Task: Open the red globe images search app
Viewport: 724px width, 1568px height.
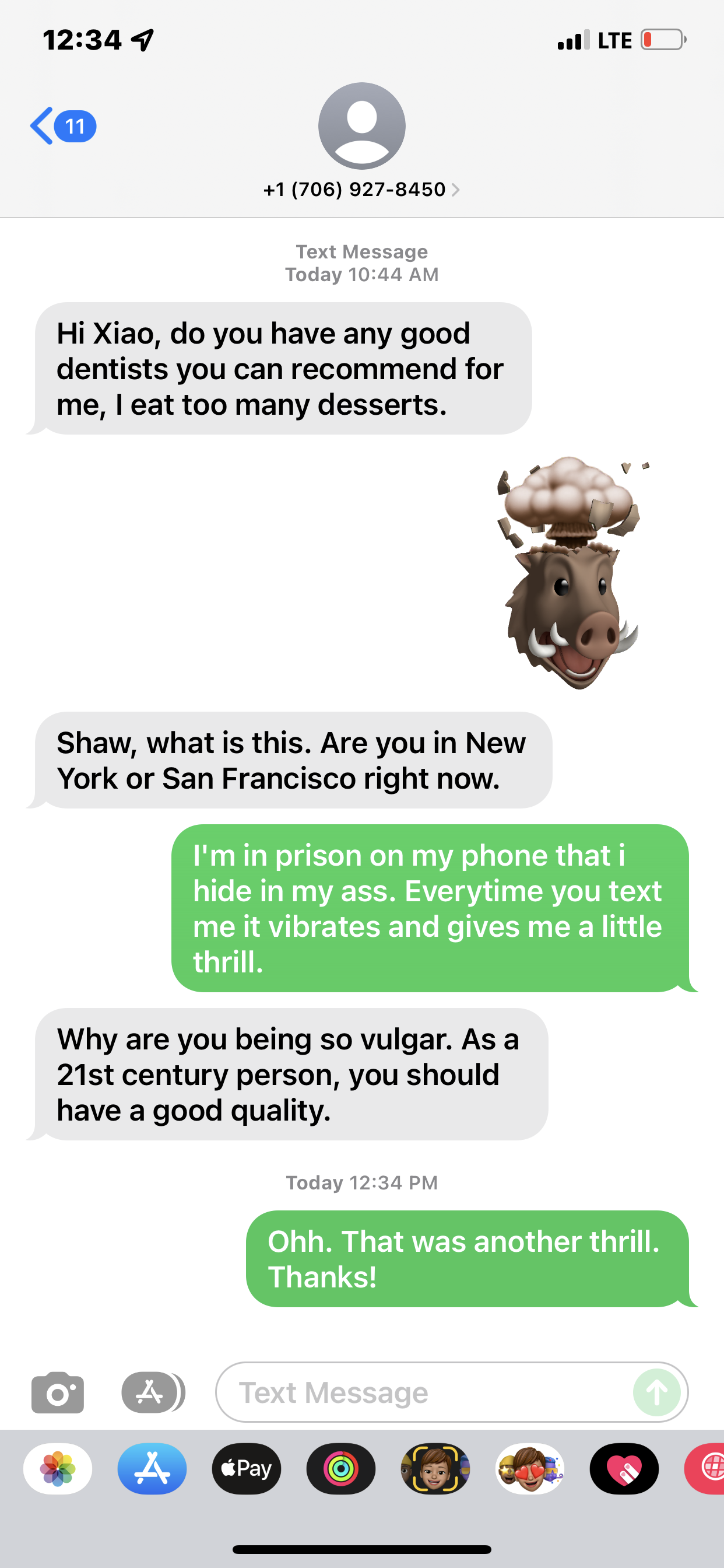Action: 708,1469
